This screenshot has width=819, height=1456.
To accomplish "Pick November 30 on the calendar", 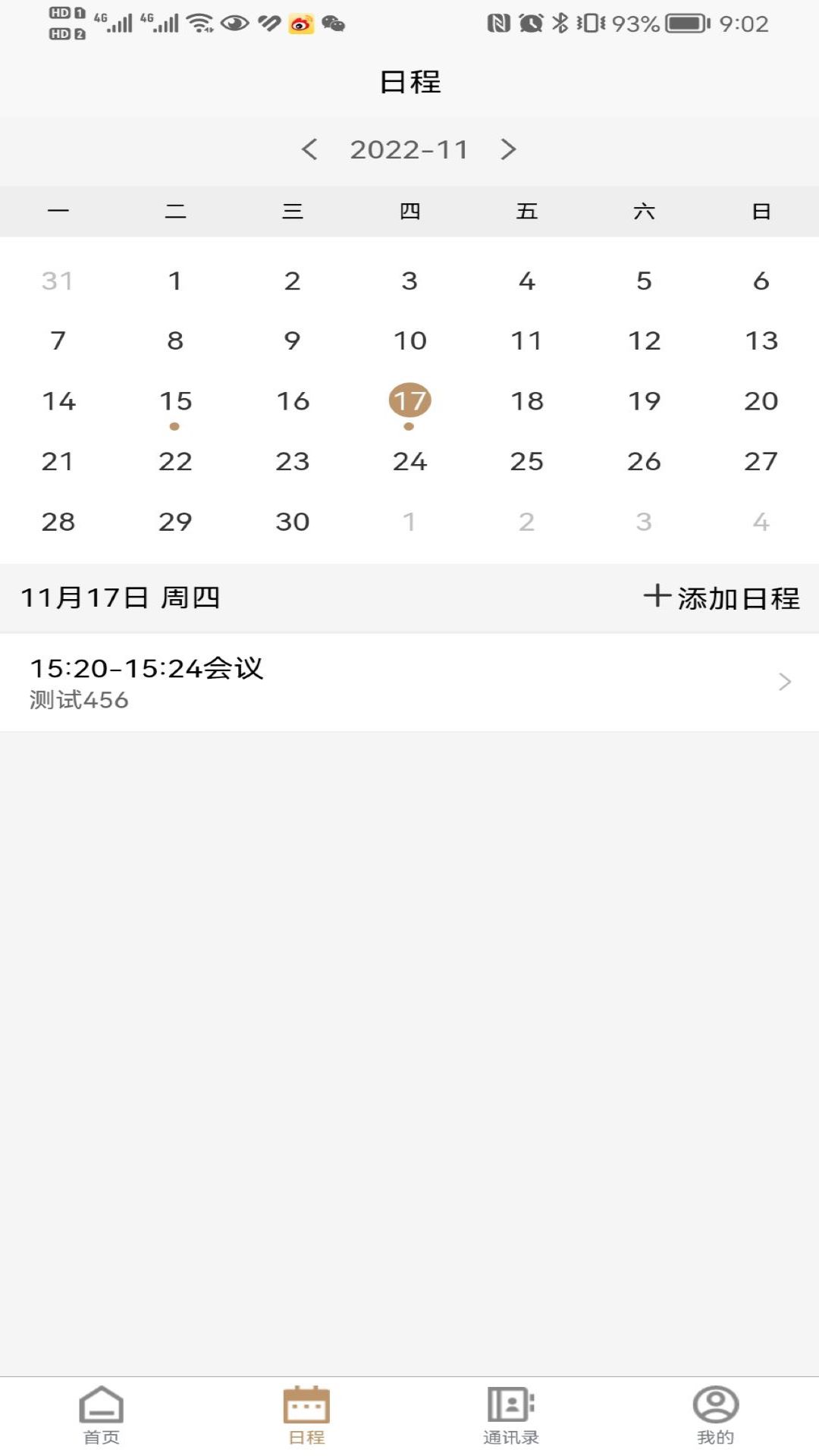I will tap(293, 522).
